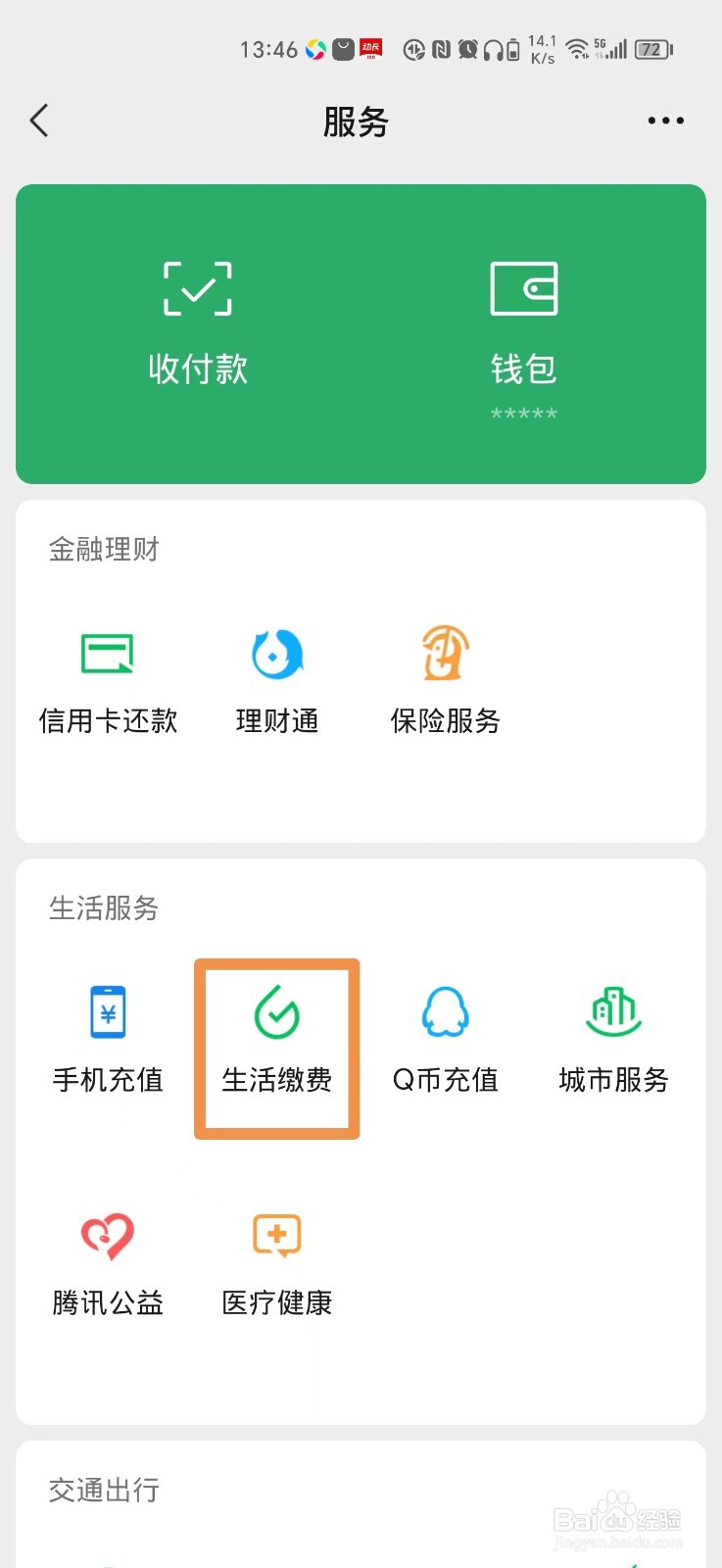Select 保险服务 insurance services
Screen dimensions: 722x1568
coord(446,682)
